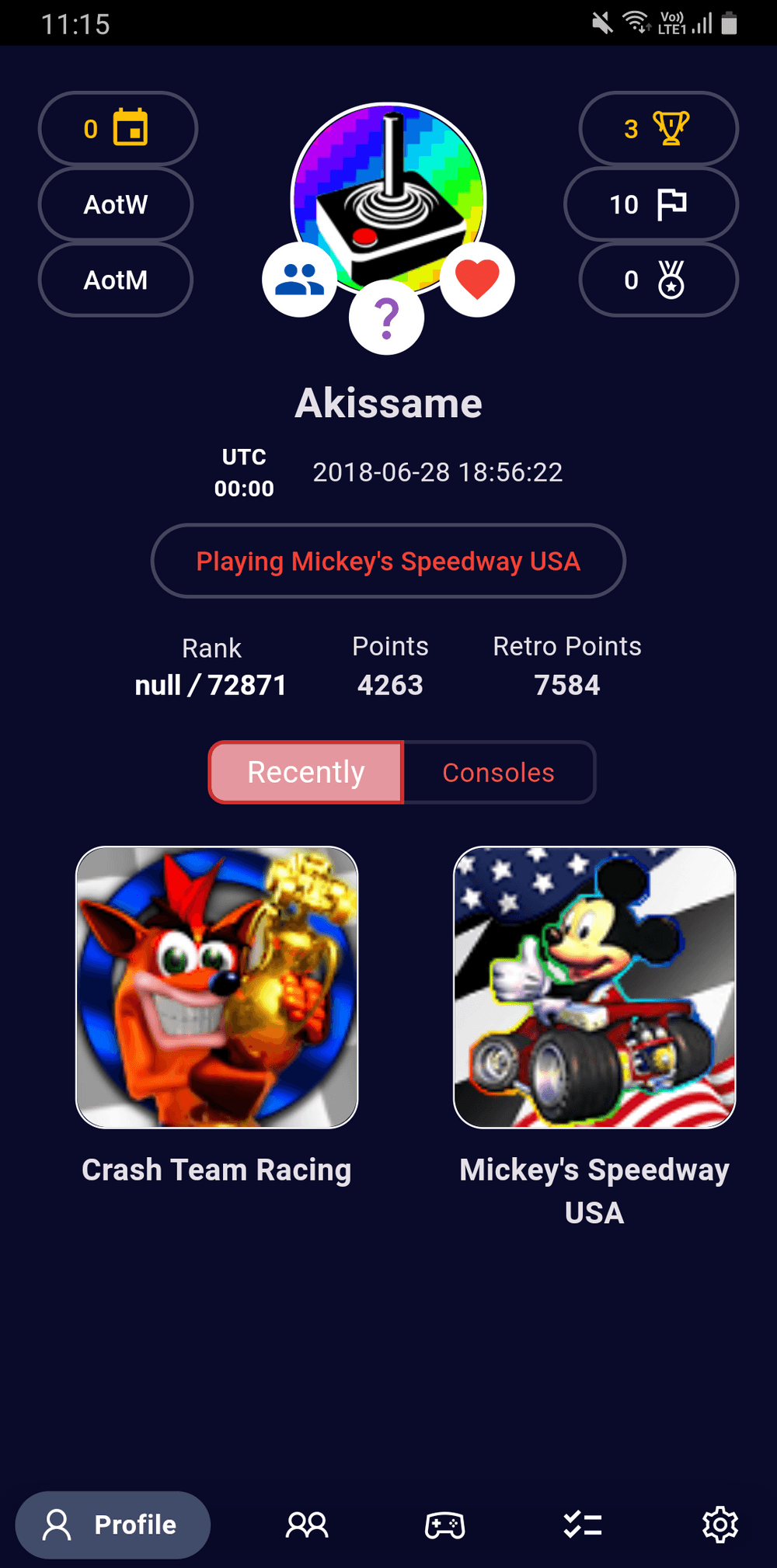The width and height of the screenshot is (777, 1568).
Task: Select the Recently tab
Action: click(x=306, y=772)
